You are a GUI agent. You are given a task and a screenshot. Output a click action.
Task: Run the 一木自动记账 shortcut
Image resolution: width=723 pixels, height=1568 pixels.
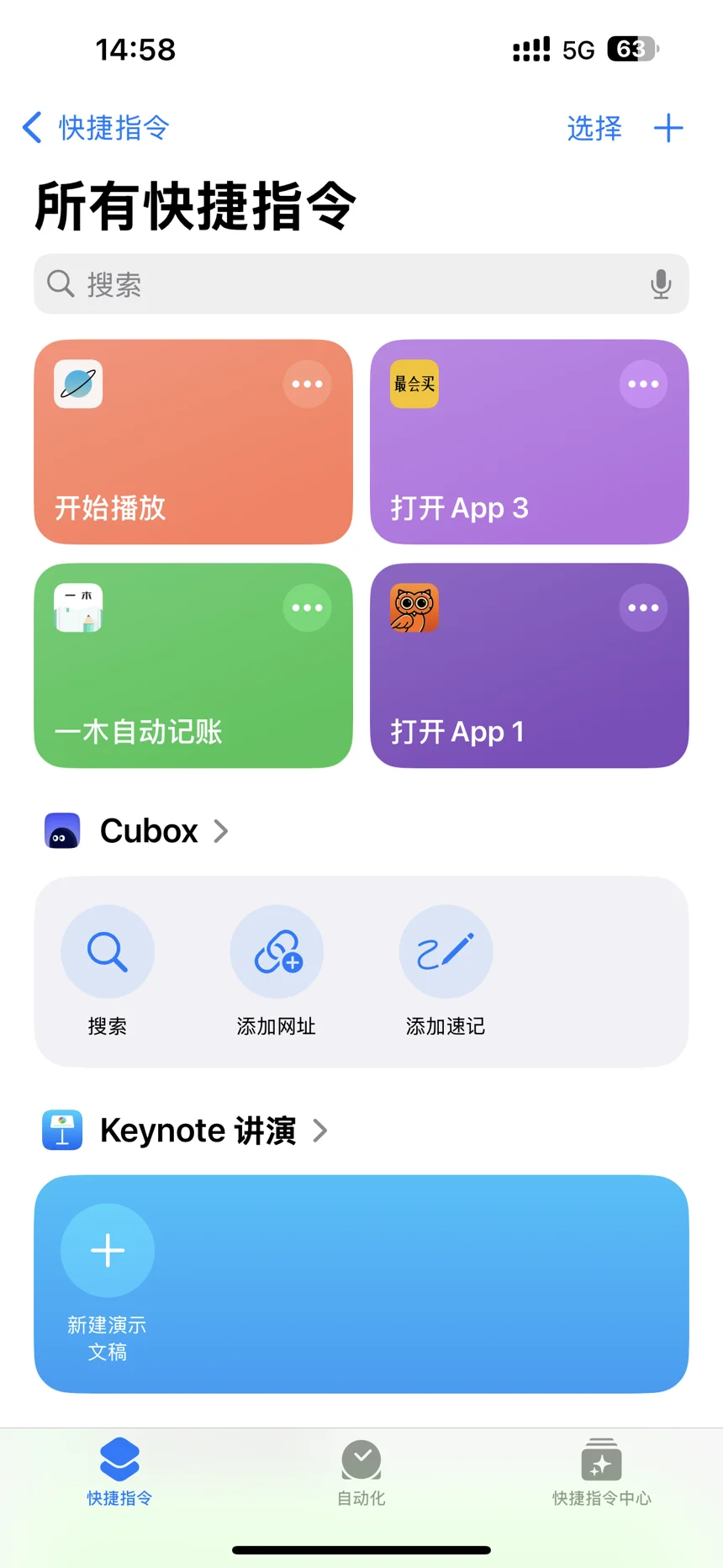(193, 666)
